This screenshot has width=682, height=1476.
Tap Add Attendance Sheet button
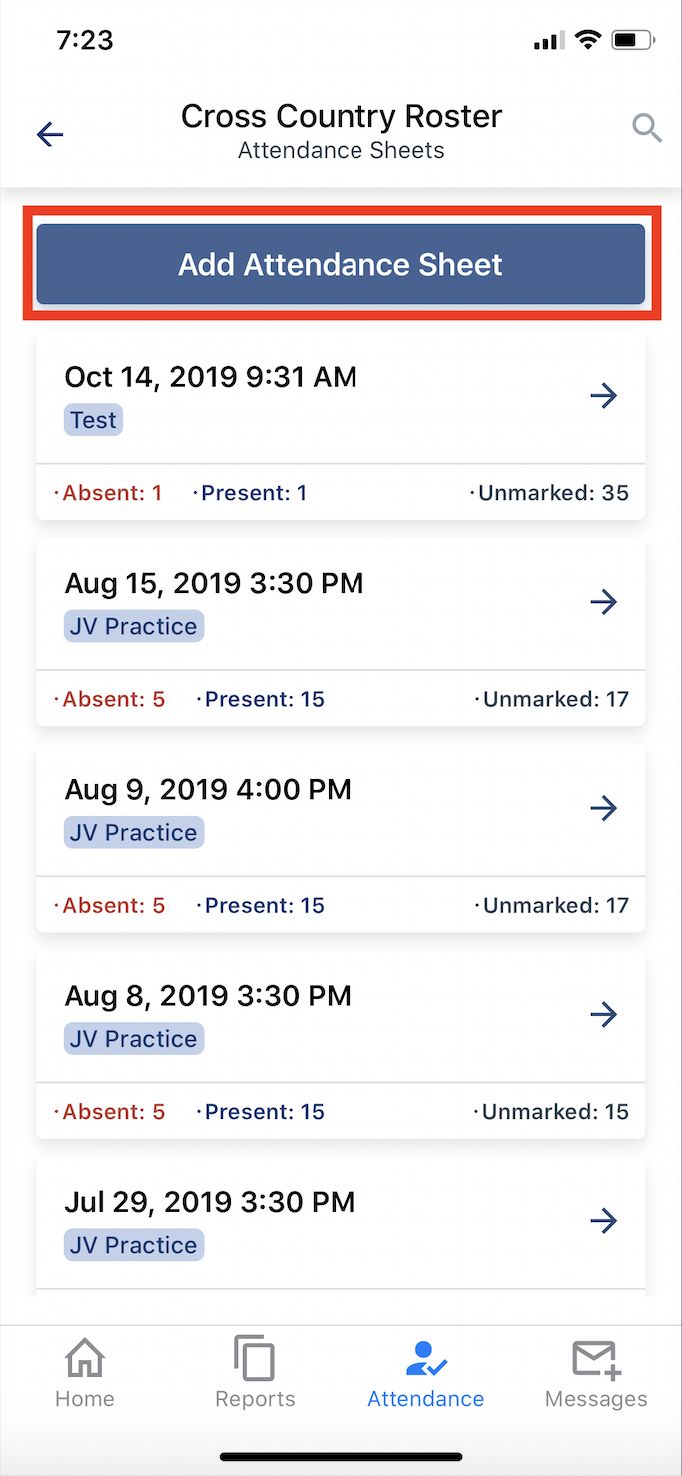click(x=341, y=264)
